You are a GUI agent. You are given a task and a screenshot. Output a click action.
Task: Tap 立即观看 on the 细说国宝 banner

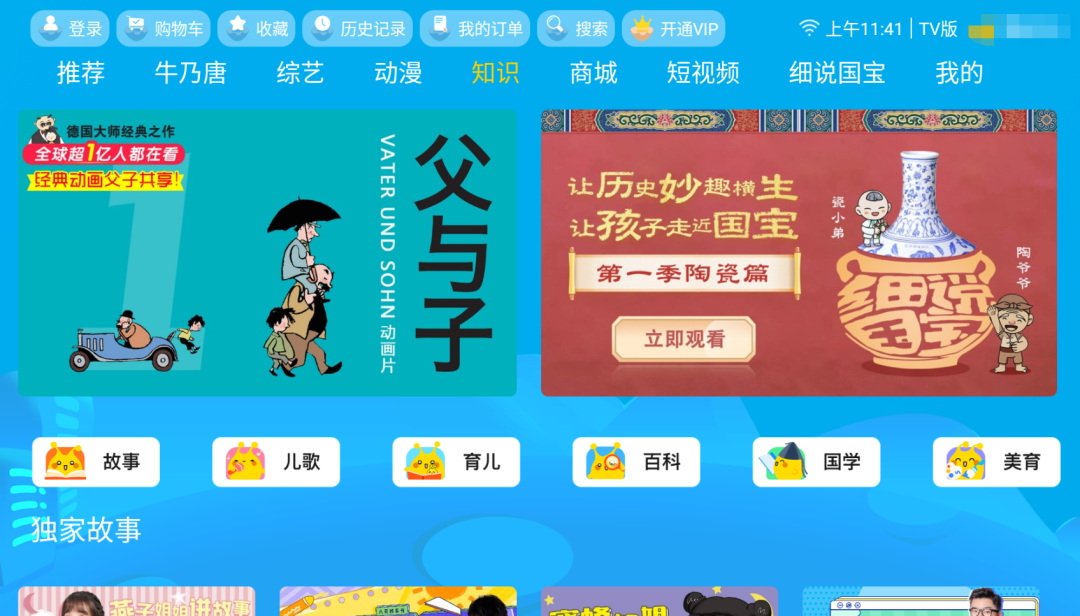pos(684,340)
